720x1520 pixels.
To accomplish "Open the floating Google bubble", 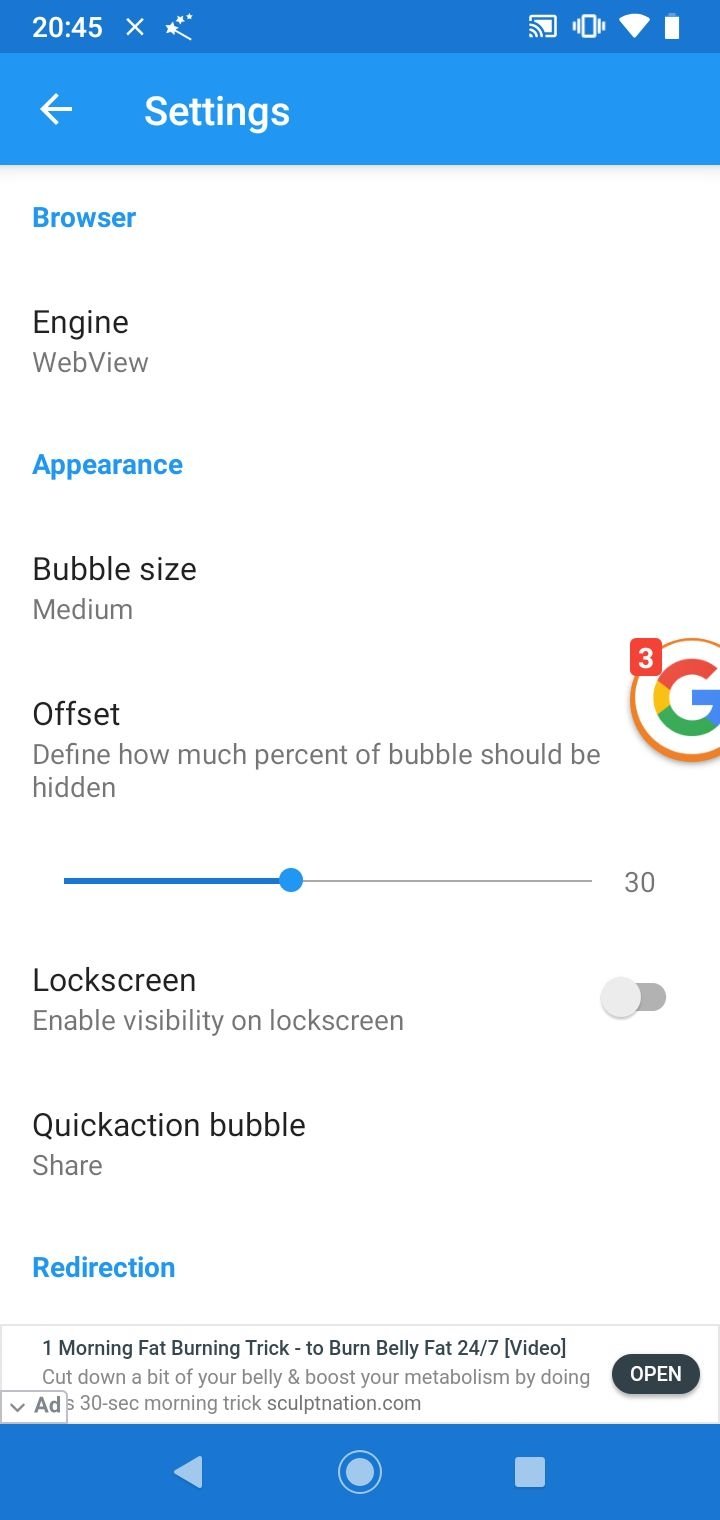I will coord(675,699).
